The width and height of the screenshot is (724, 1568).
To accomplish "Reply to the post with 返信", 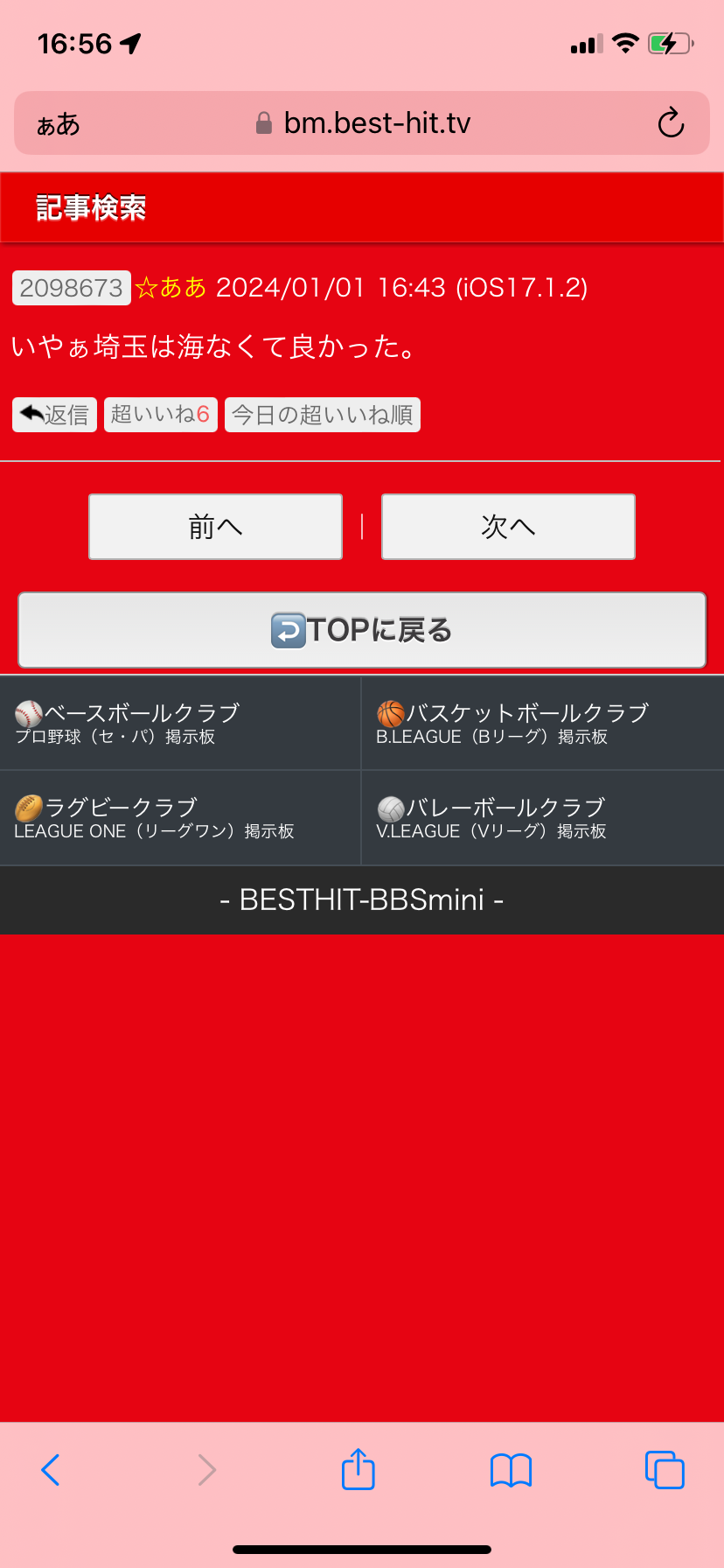I will [54, 415].
